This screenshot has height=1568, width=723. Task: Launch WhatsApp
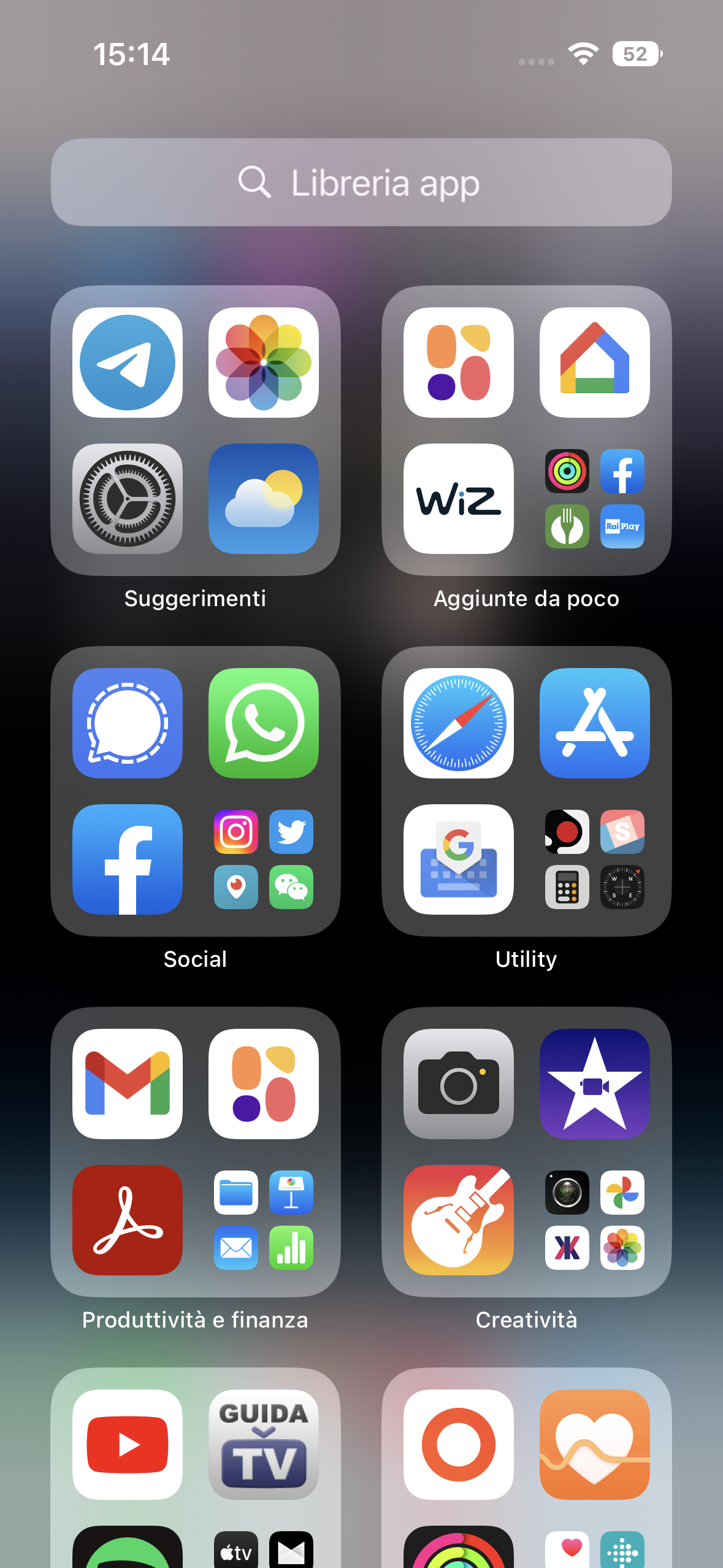(x=264, y=723)
